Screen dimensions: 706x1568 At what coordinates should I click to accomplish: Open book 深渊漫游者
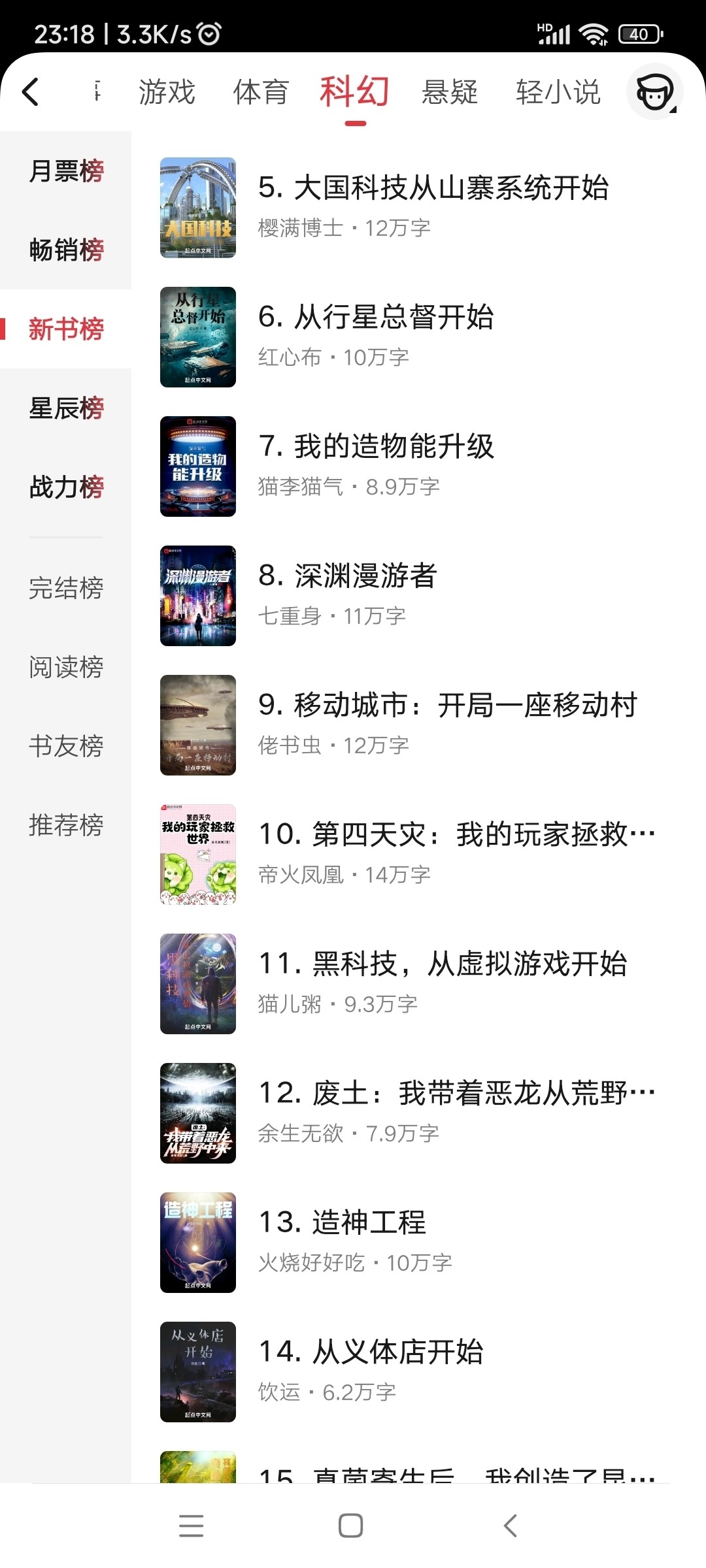[347, 576]
